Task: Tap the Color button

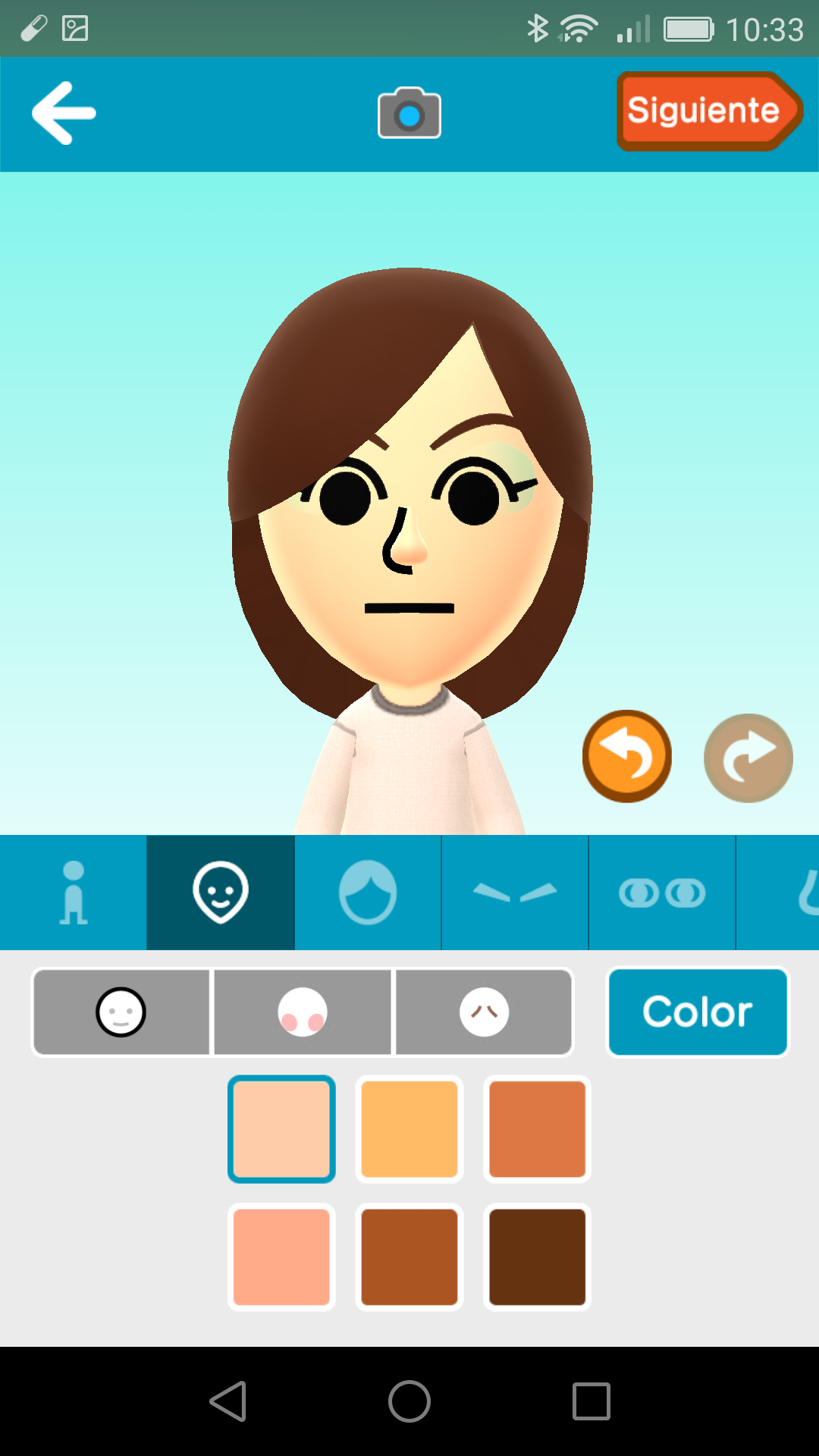Action: coord(698,1012)
